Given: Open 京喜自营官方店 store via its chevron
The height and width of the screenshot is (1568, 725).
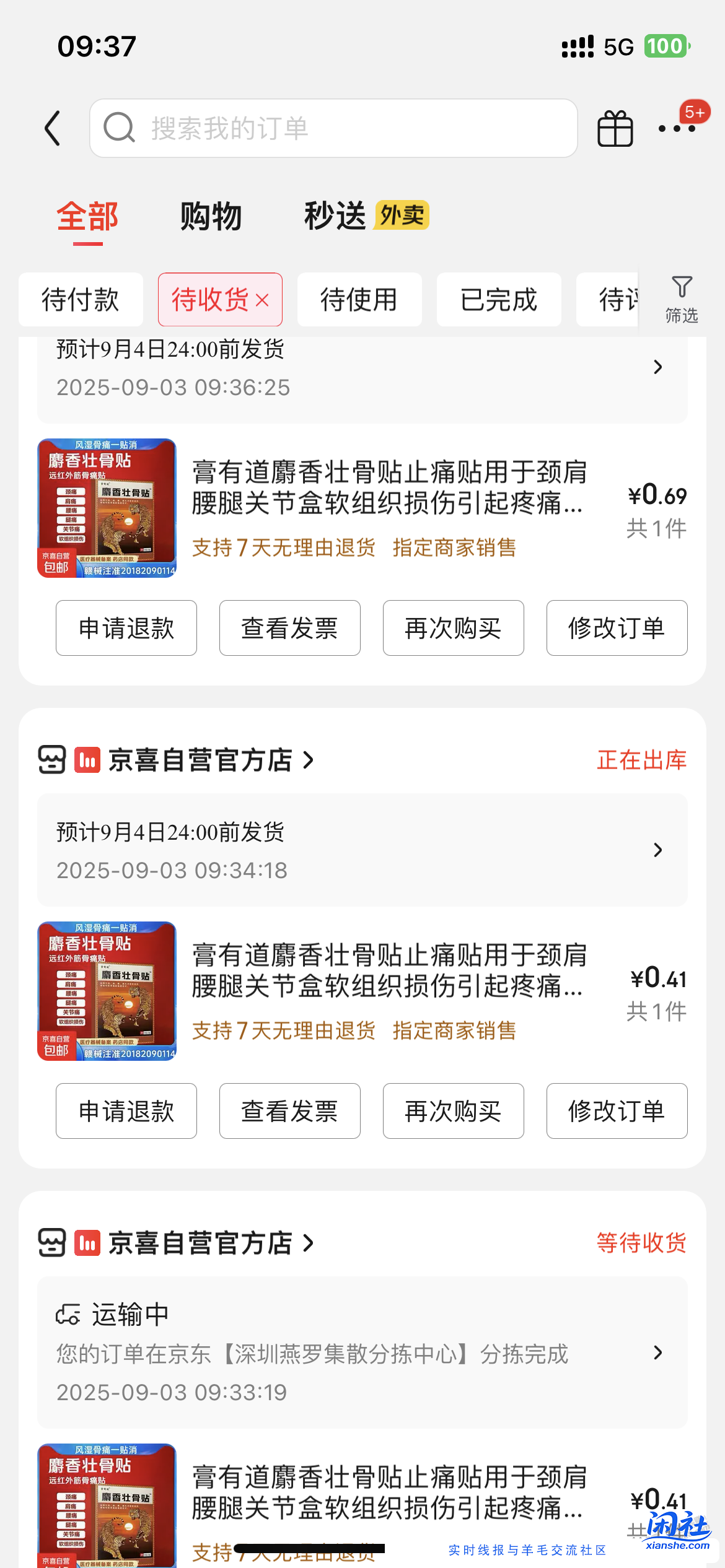Looking at the screenshot, I should (x=310, y=760).
